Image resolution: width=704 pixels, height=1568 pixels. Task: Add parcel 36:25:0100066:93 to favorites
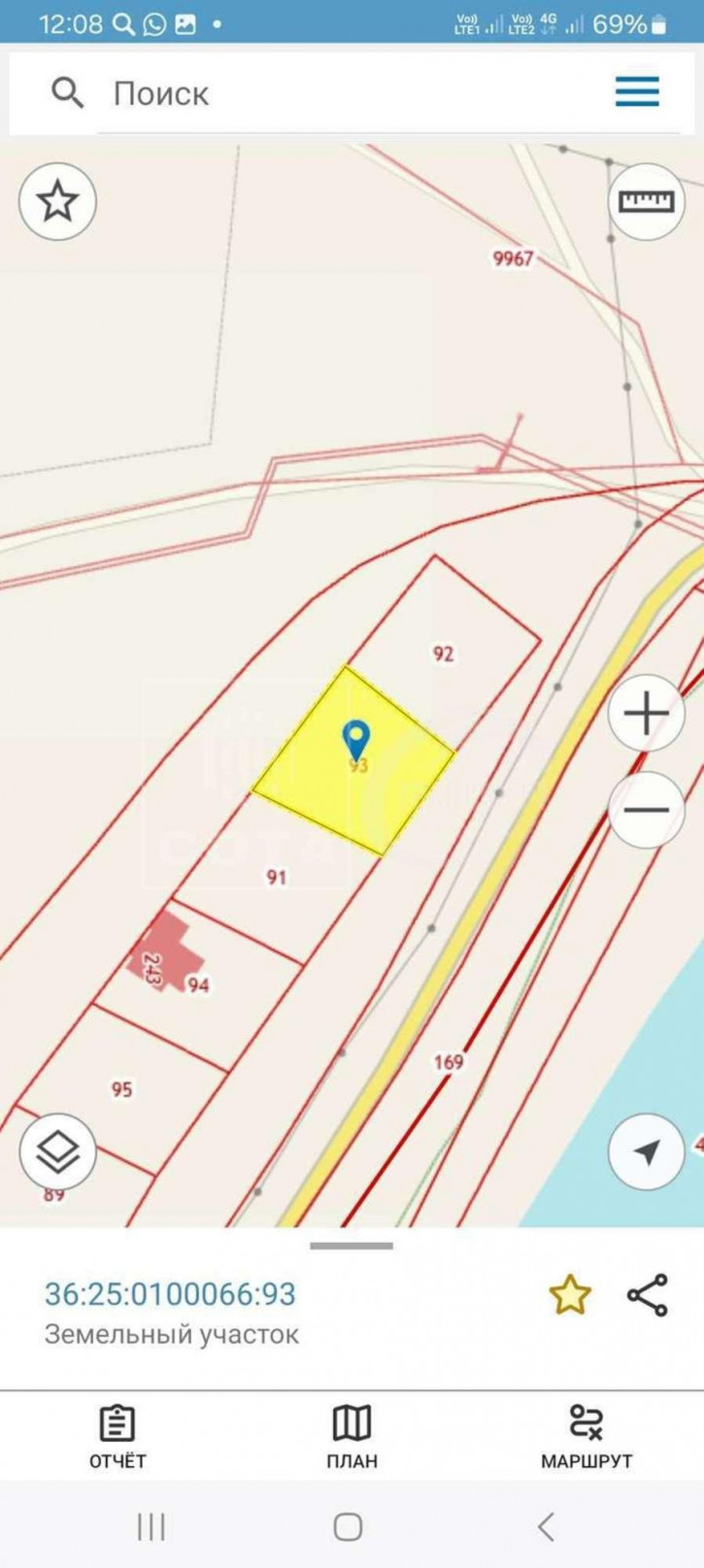[x=569, y=1295]
